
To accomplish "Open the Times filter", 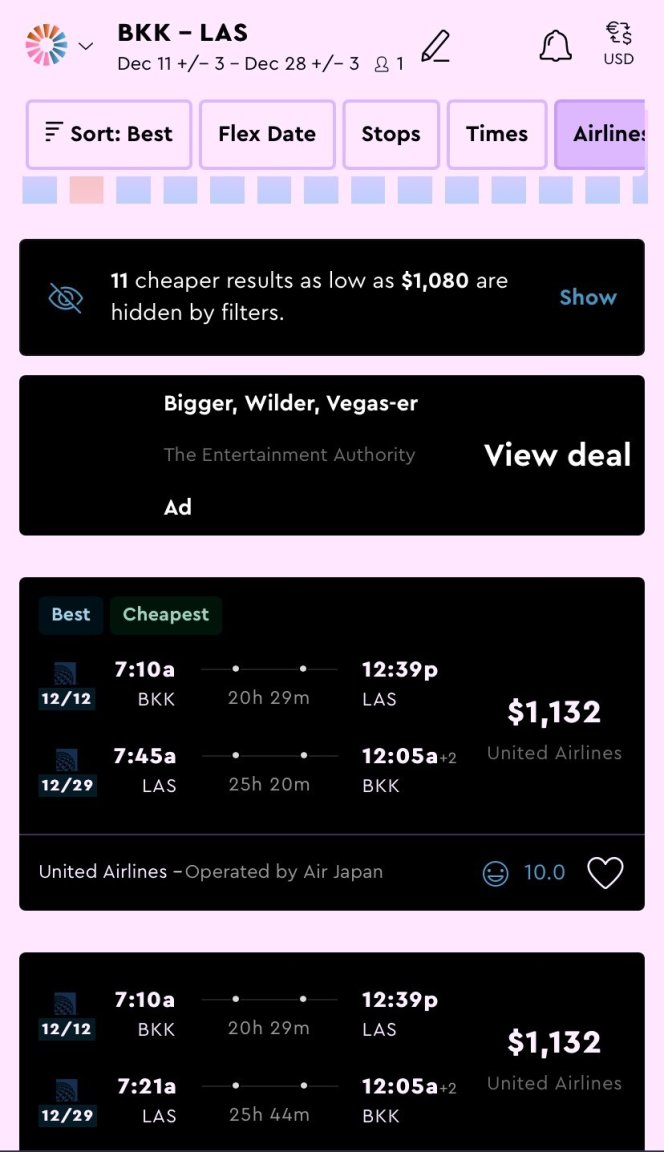I will (x=497, y=134).
